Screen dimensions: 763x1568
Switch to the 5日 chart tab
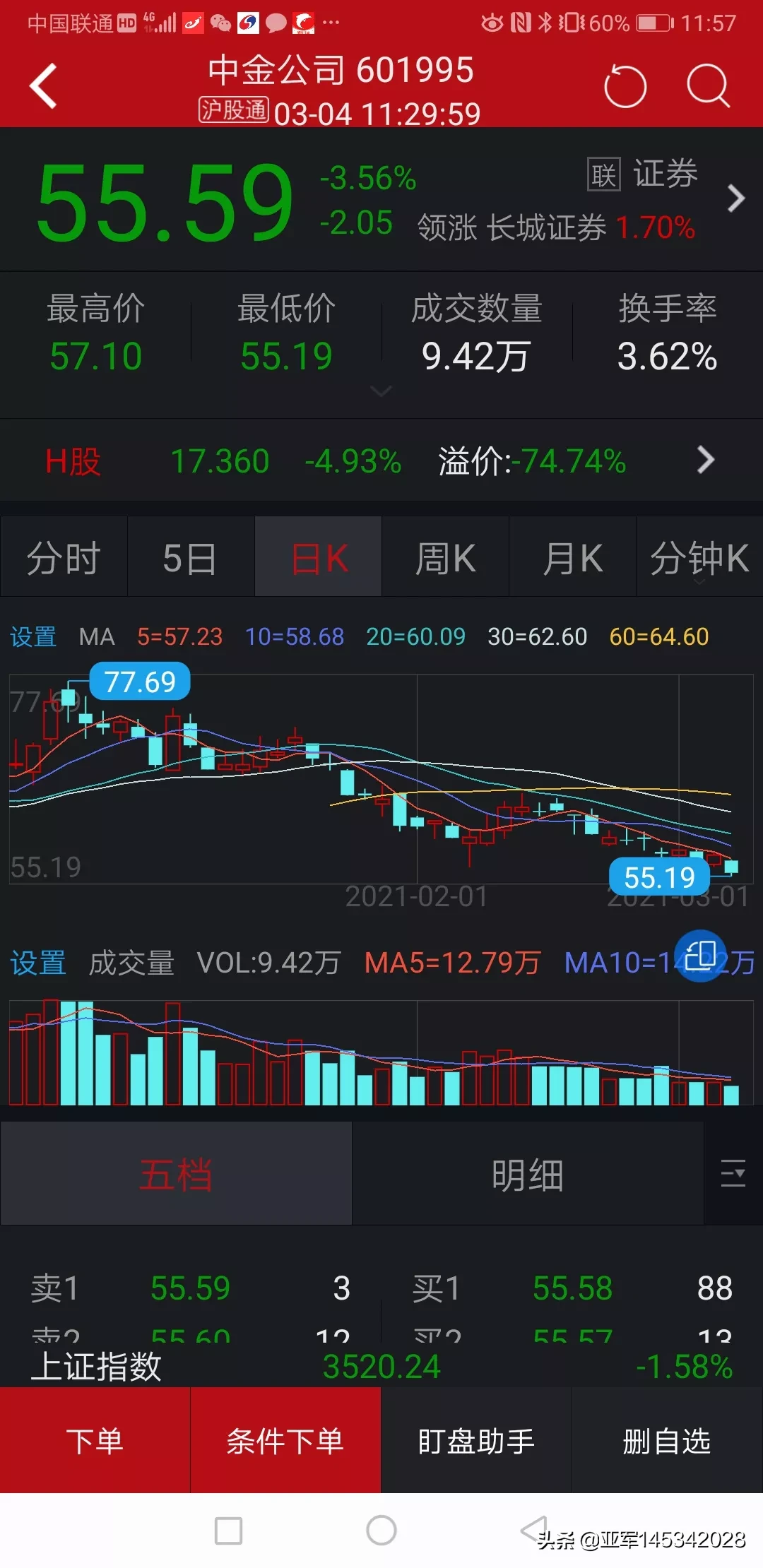pyautogui.click(x=190, y=558)
